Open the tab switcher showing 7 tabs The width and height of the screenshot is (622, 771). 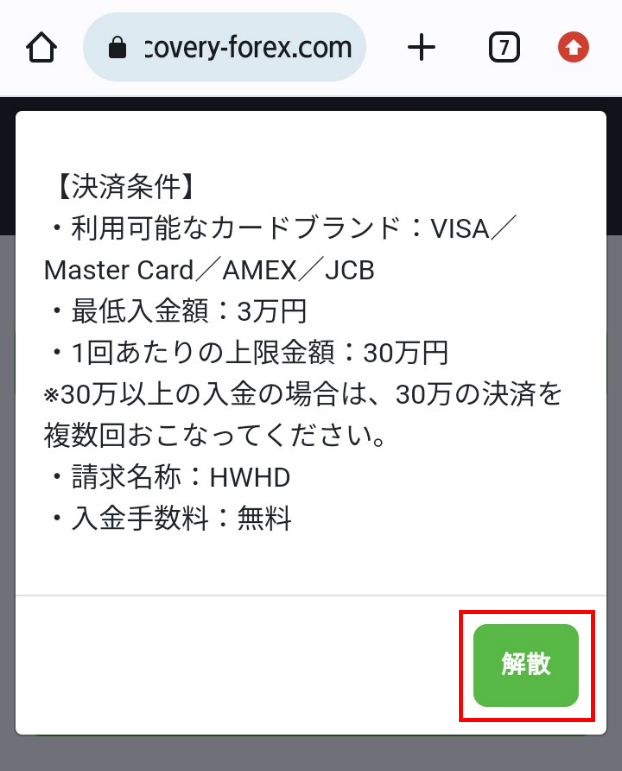coord(504,47)
